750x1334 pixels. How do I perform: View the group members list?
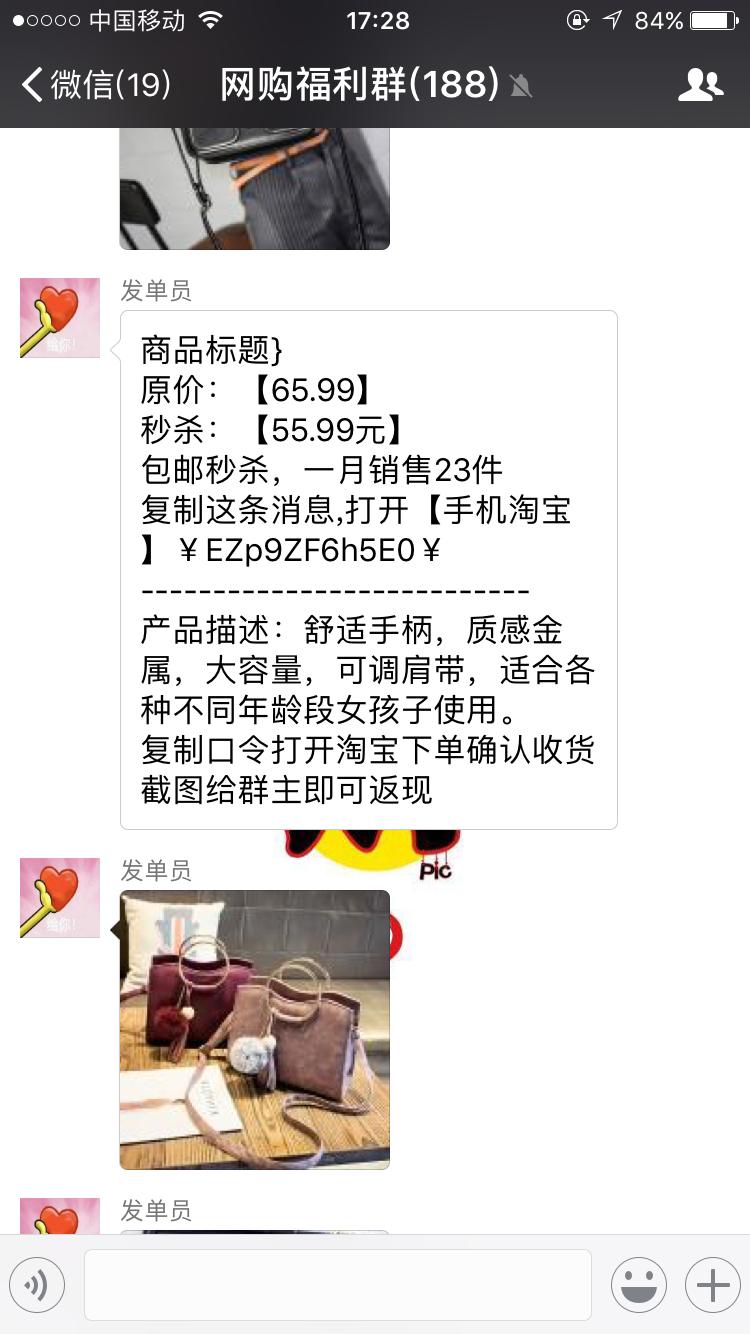pyautogui.click(x=700, y=84)
